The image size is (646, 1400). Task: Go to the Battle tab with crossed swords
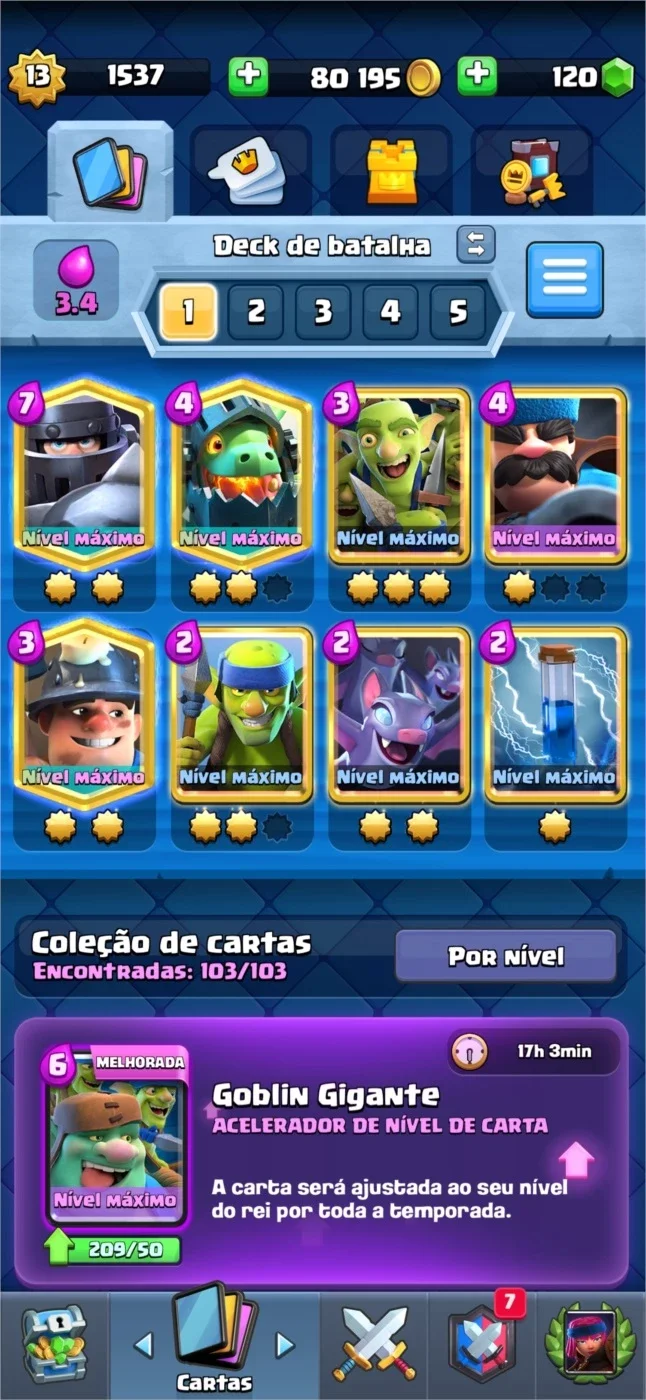[374, 1345]
